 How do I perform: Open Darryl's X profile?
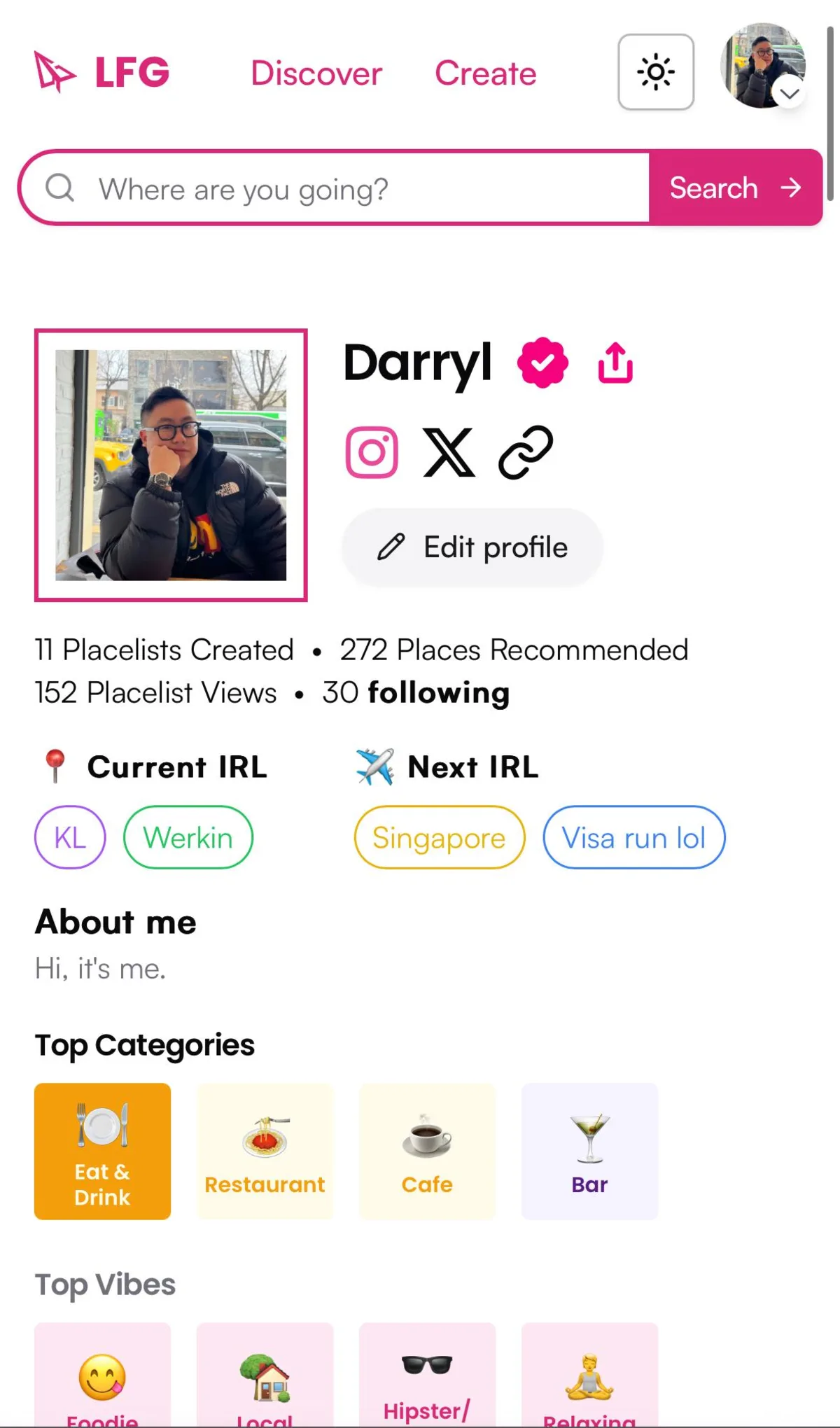[x=449, y=452]
